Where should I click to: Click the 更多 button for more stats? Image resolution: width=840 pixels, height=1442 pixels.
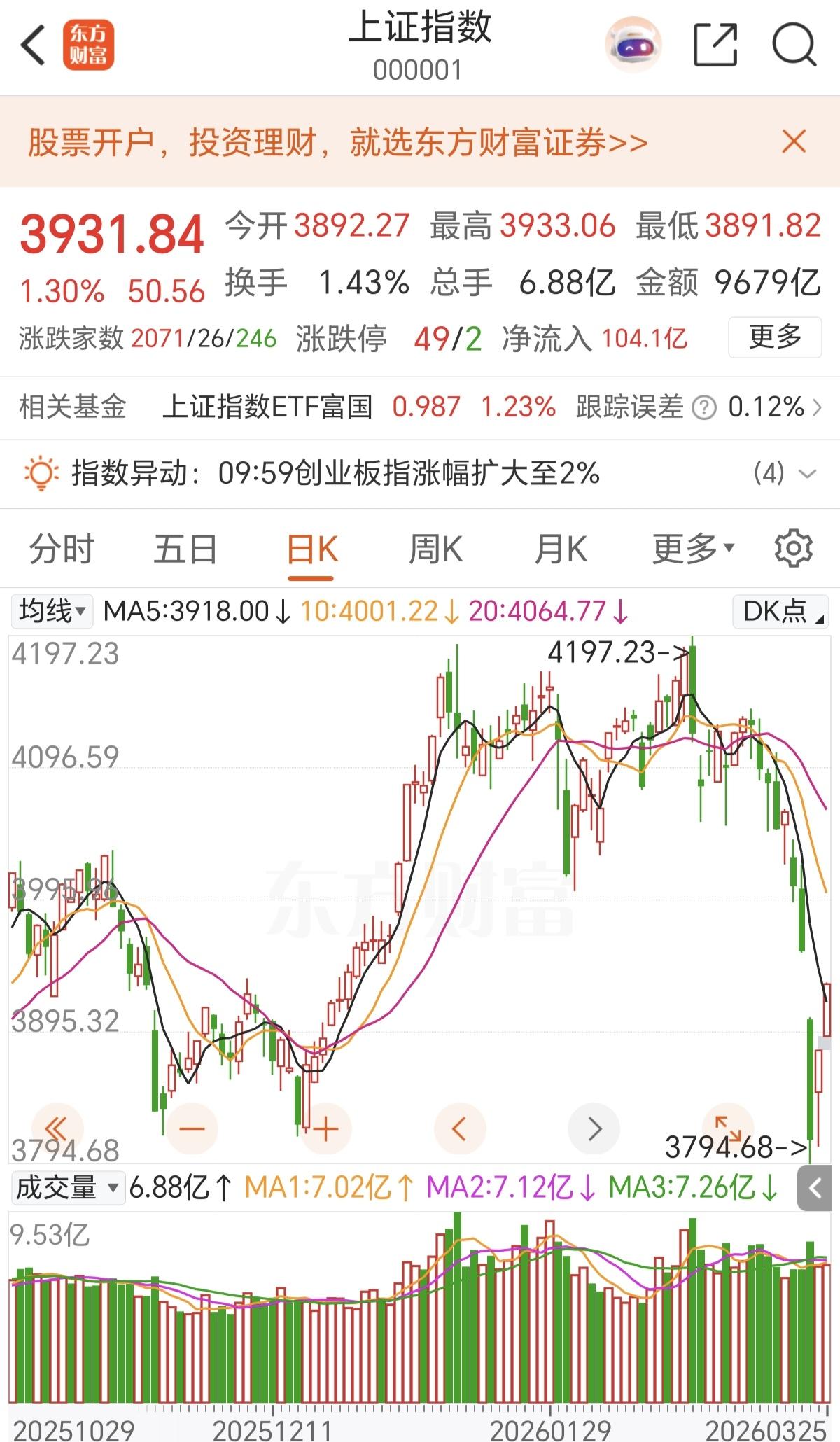tap(773, 338)
